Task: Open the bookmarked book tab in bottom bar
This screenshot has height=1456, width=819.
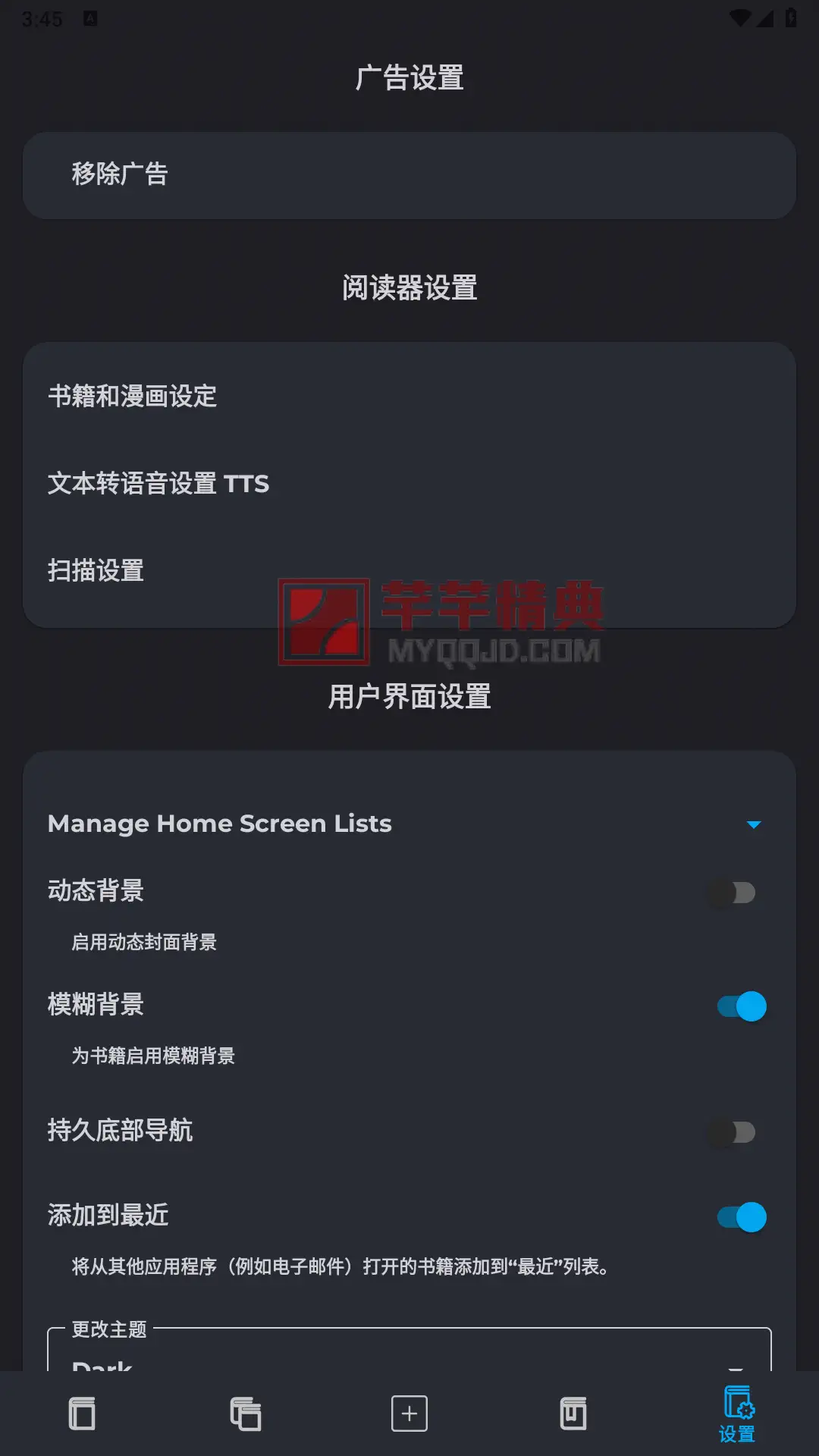Action: [573, 1414]
